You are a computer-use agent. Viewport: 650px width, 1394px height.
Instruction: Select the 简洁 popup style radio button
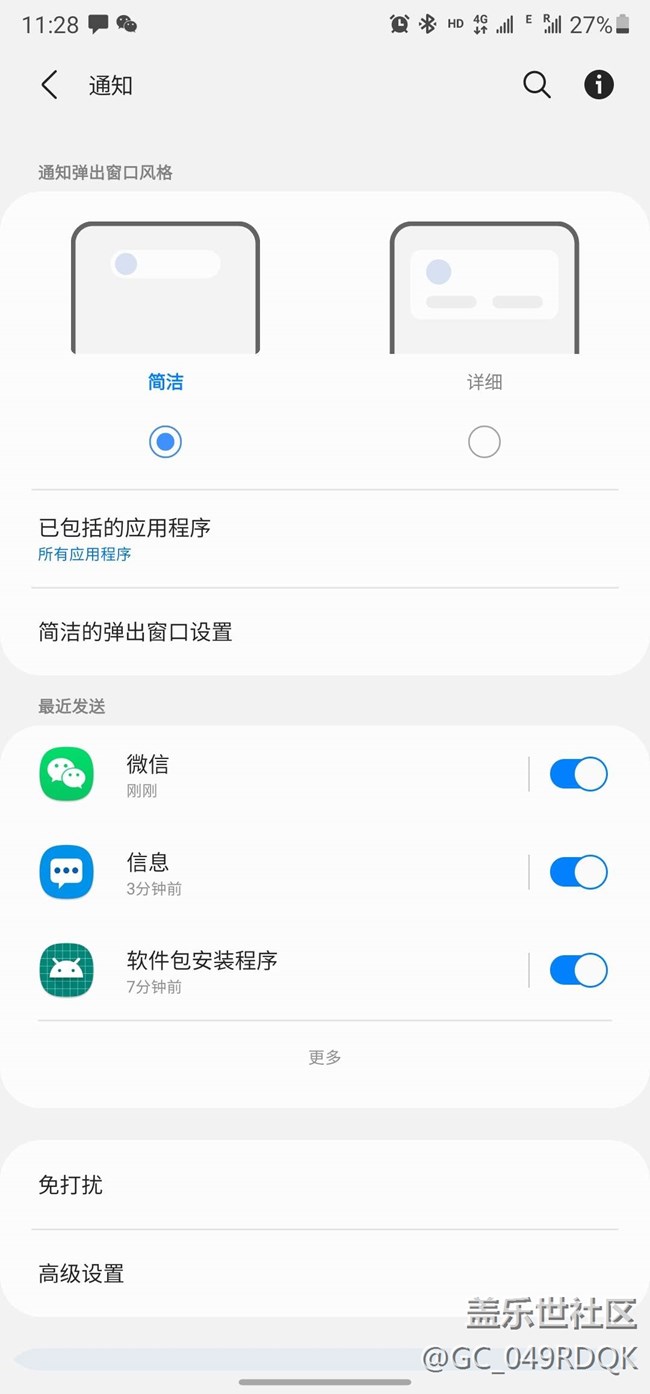pyautogui.click(x=165, y=442)
